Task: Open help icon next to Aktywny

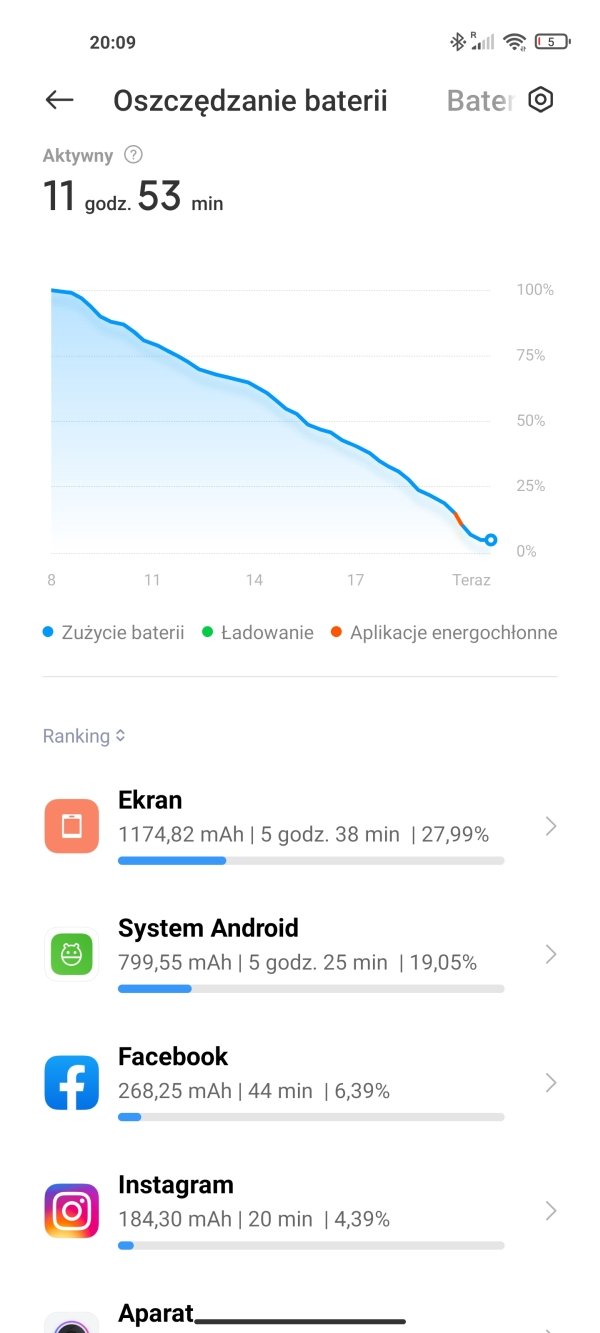Action: [x=133, y=155]
